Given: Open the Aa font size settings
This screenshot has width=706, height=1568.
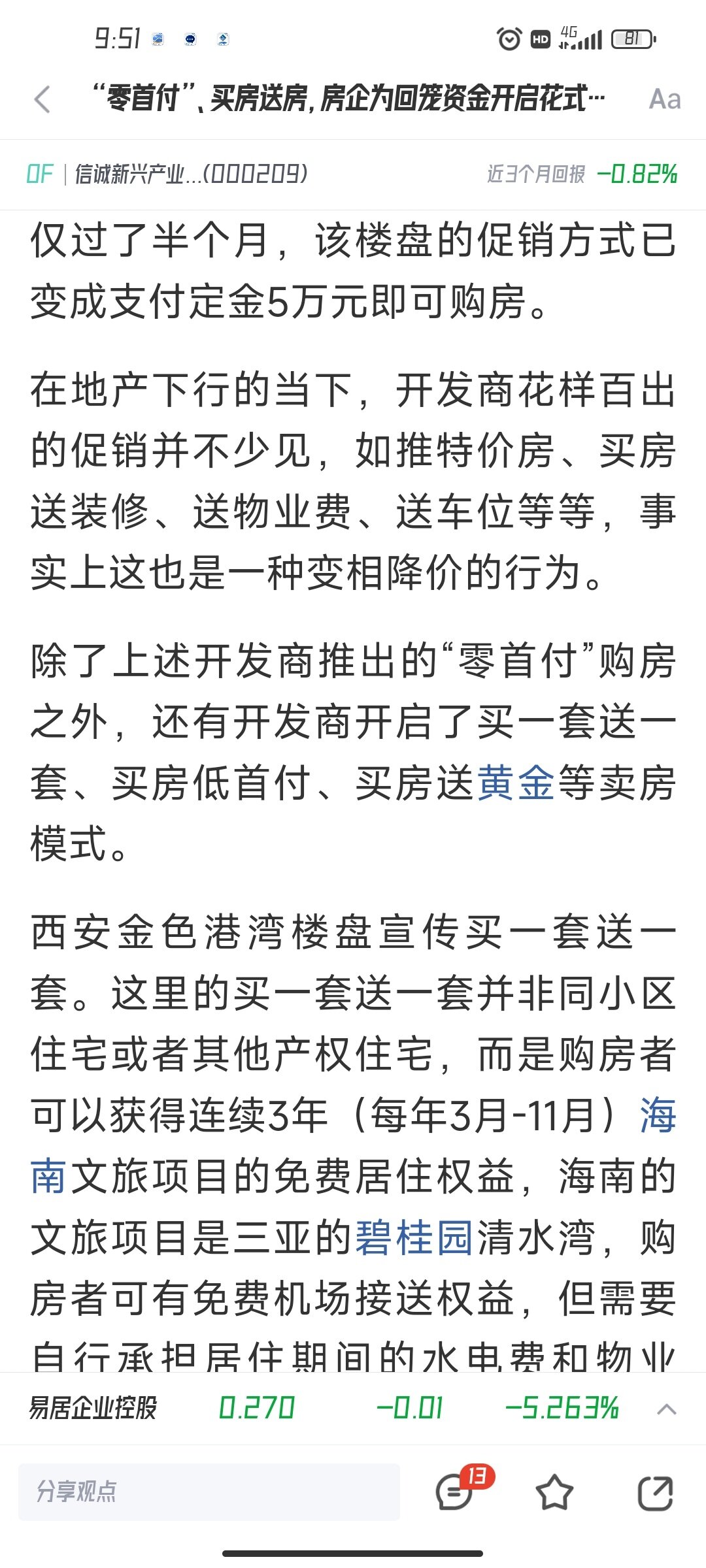Looking at the screenshot, I should pyautogui.click(x=665, y=99).
